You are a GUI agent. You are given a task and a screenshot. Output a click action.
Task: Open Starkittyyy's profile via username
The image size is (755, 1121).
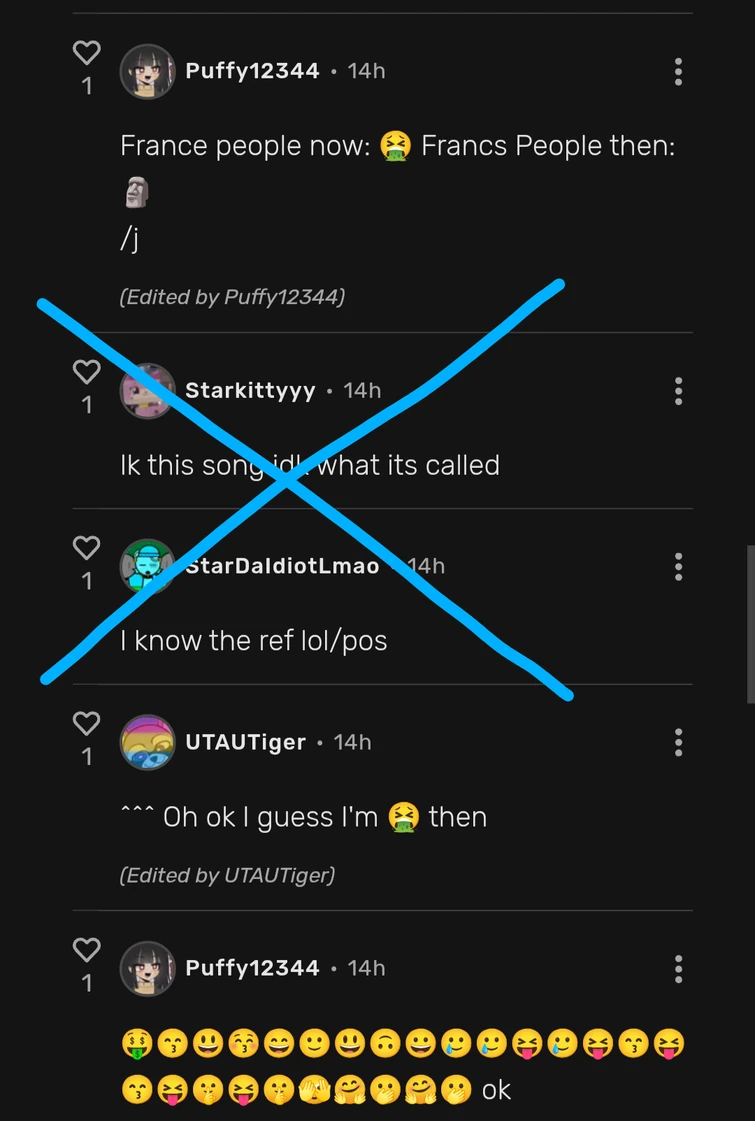coord(250,391)
